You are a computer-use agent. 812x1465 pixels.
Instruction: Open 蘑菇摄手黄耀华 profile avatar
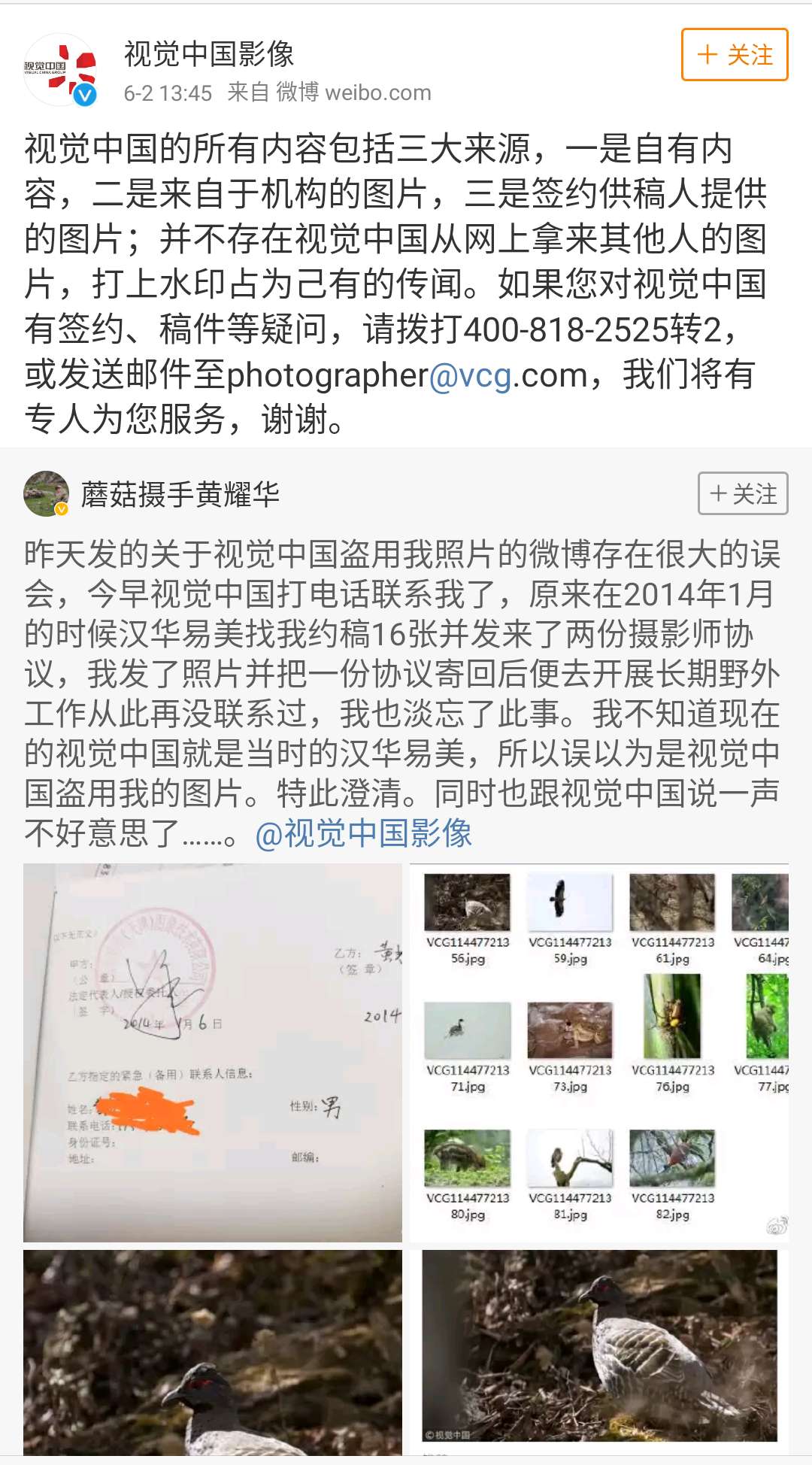pyautogui.click(x=47, y=493)
